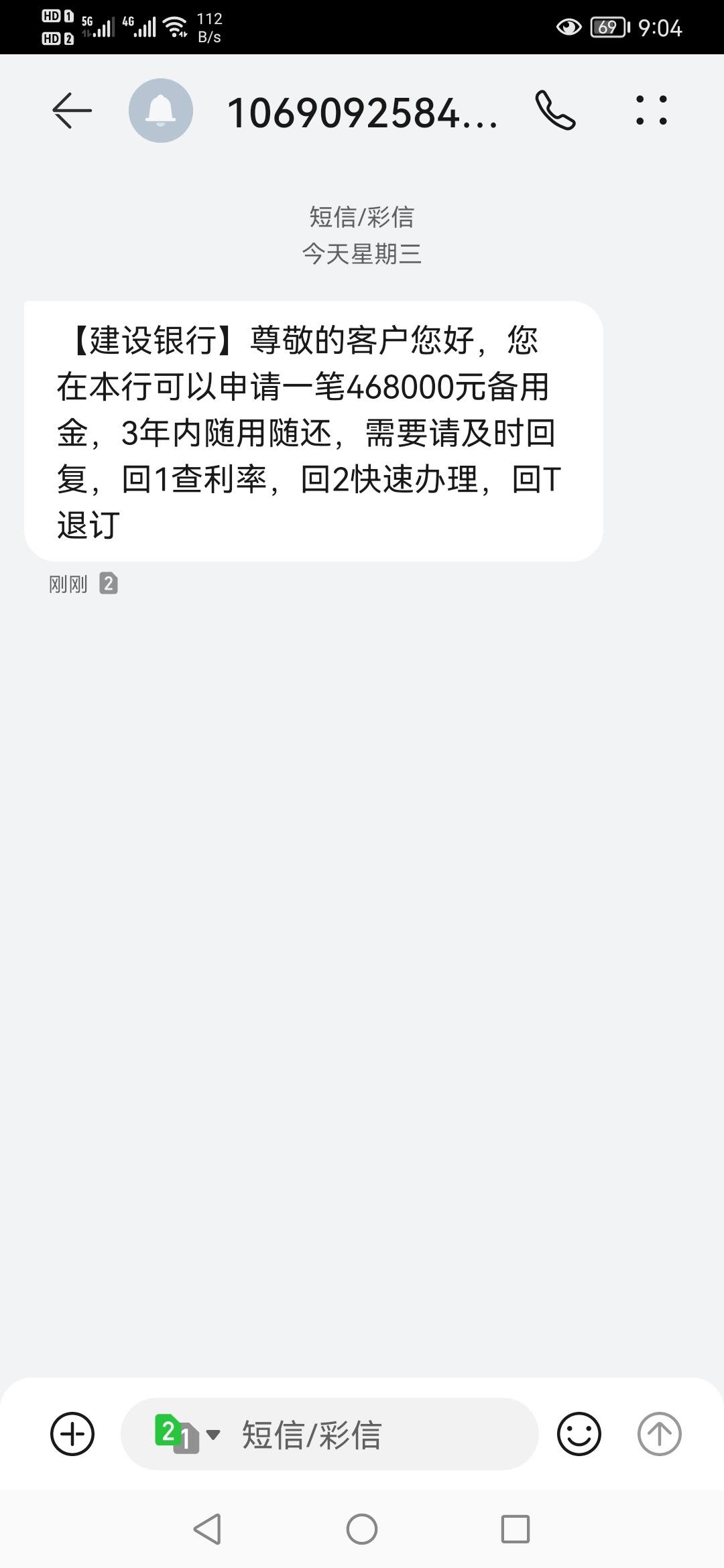
Task: Open recent apps with the square button
Action: point(516,1529)
